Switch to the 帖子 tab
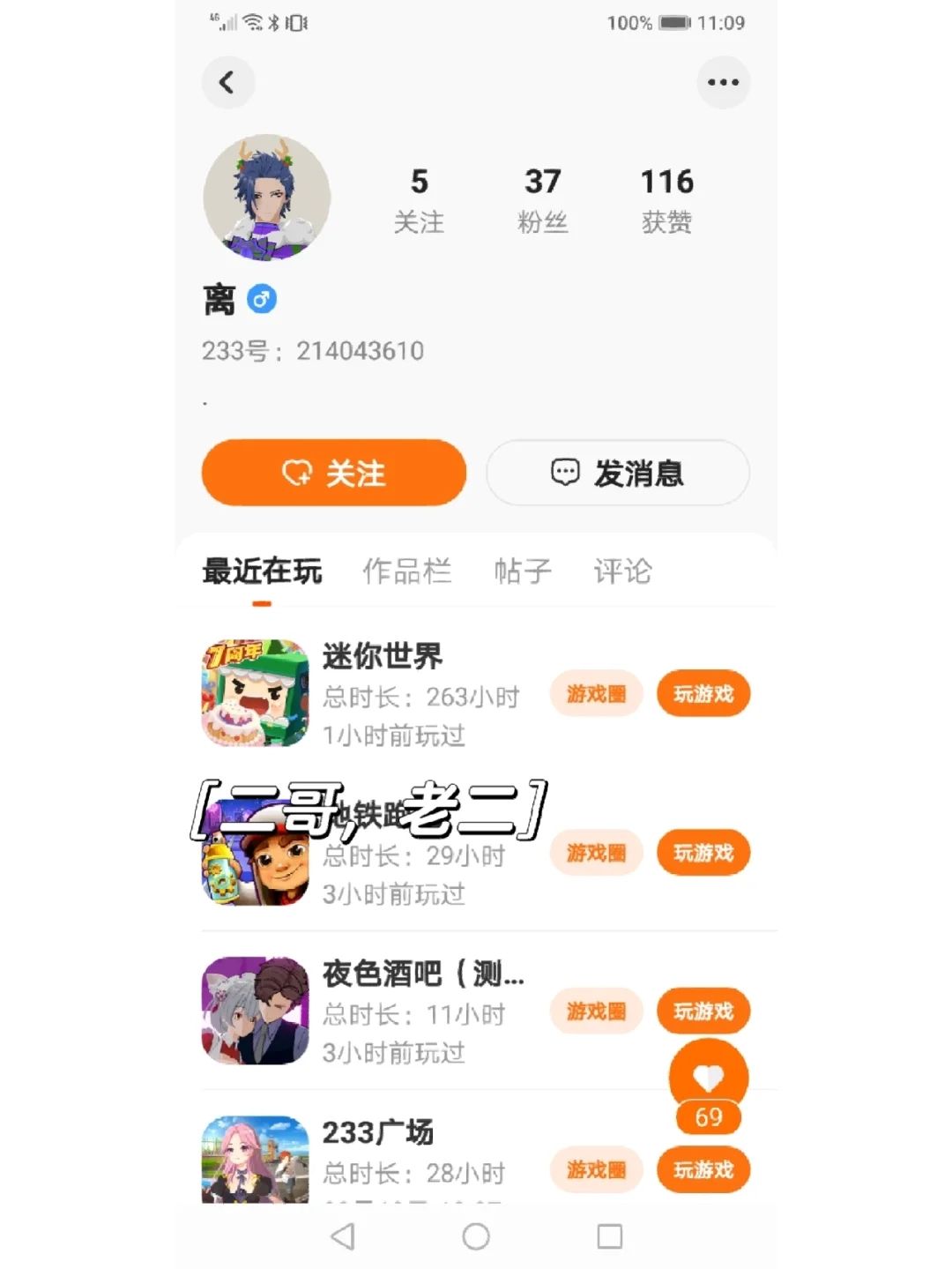 pos(522,571)
